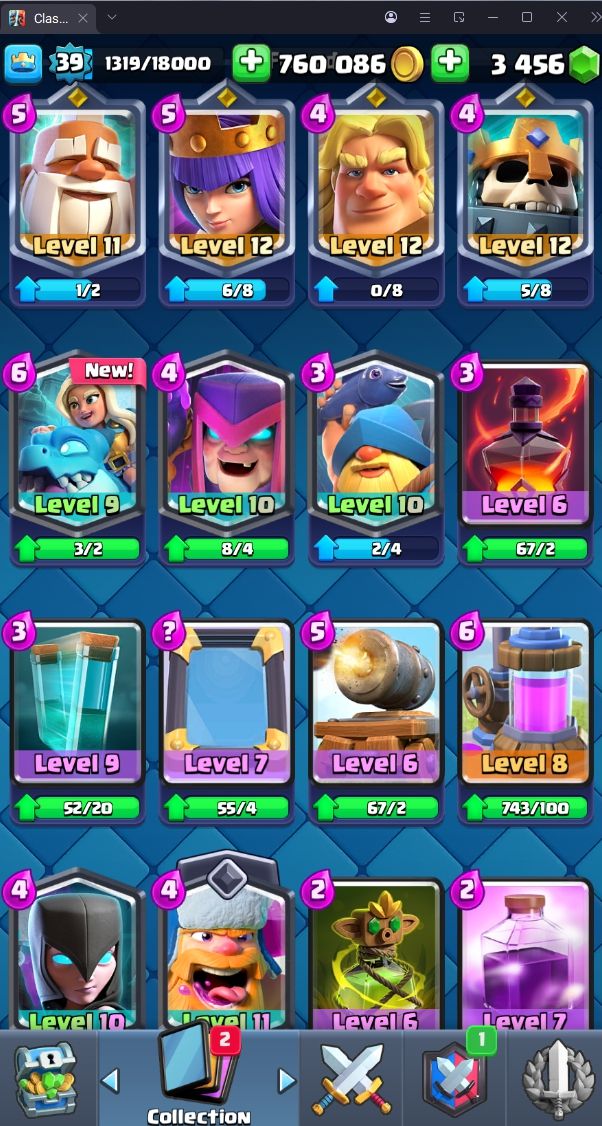Open the laurel trophy events tab
This screenshot has width=602, height=1126.
(x=556, y=1079)
